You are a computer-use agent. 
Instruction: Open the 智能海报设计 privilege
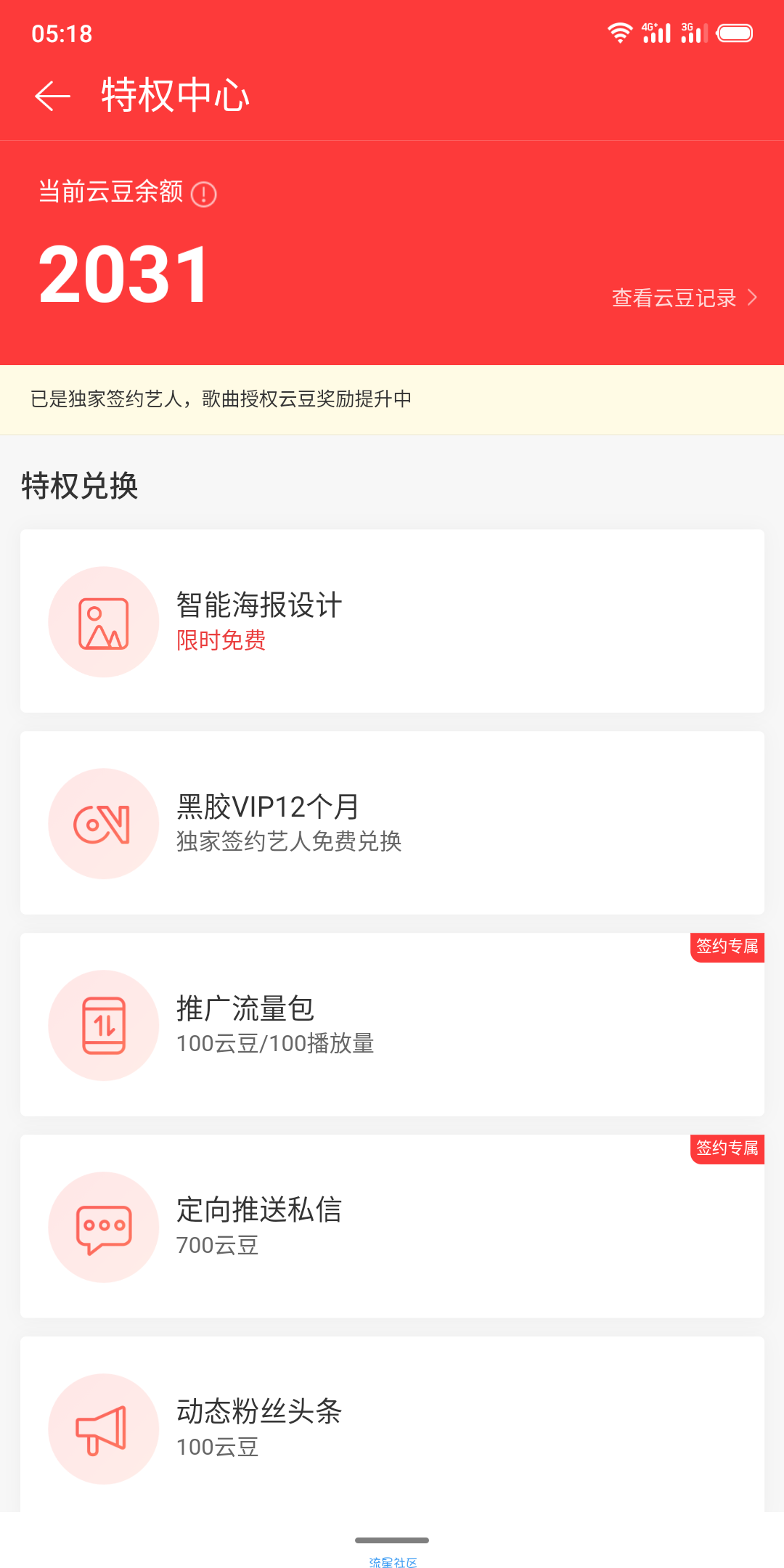(x=392, y=621)
